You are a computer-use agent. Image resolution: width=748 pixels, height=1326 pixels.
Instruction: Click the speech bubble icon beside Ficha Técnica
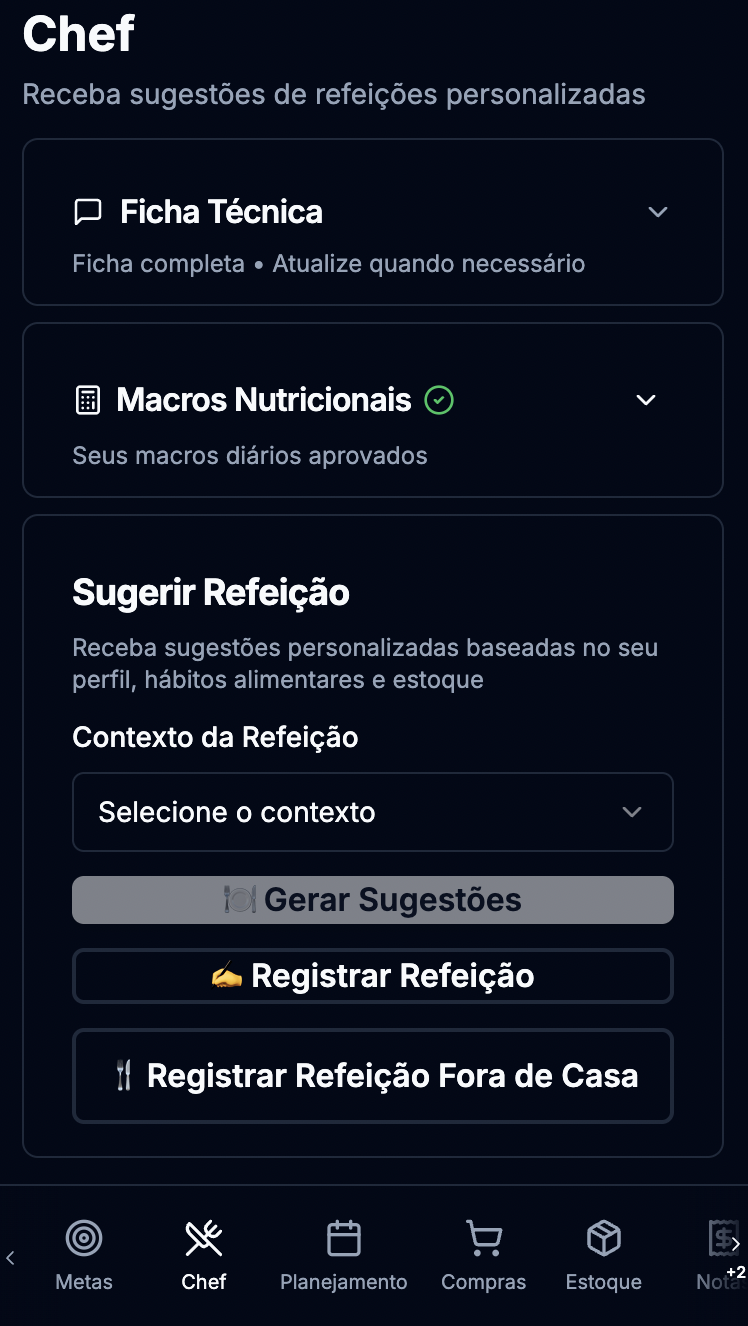pyautogui.click(x=89, y=211)
